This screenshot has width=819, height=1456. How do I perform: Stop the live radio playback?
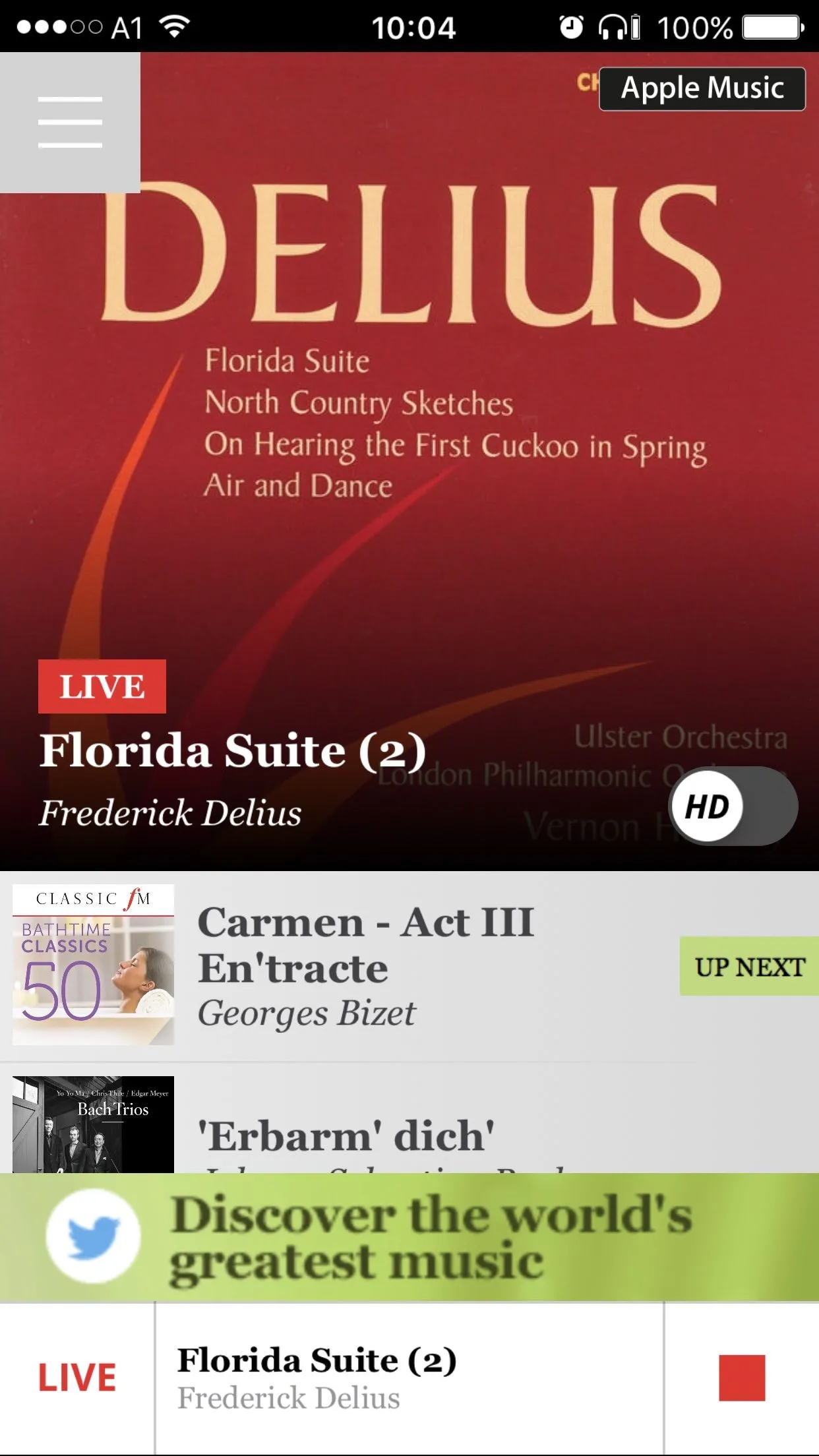point(741,1378)
